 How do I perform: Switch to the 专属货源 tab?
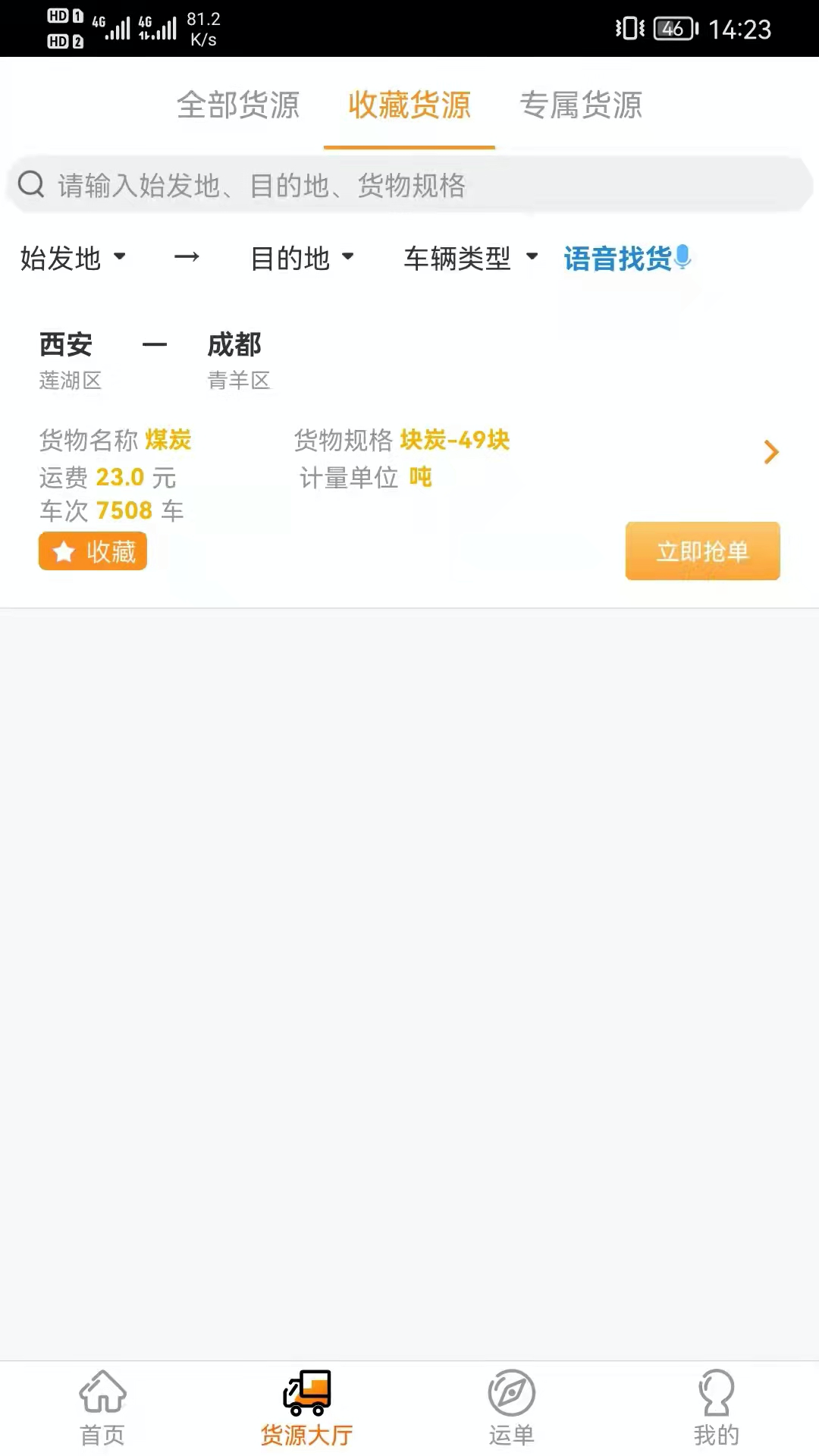(x=581, y=105)
